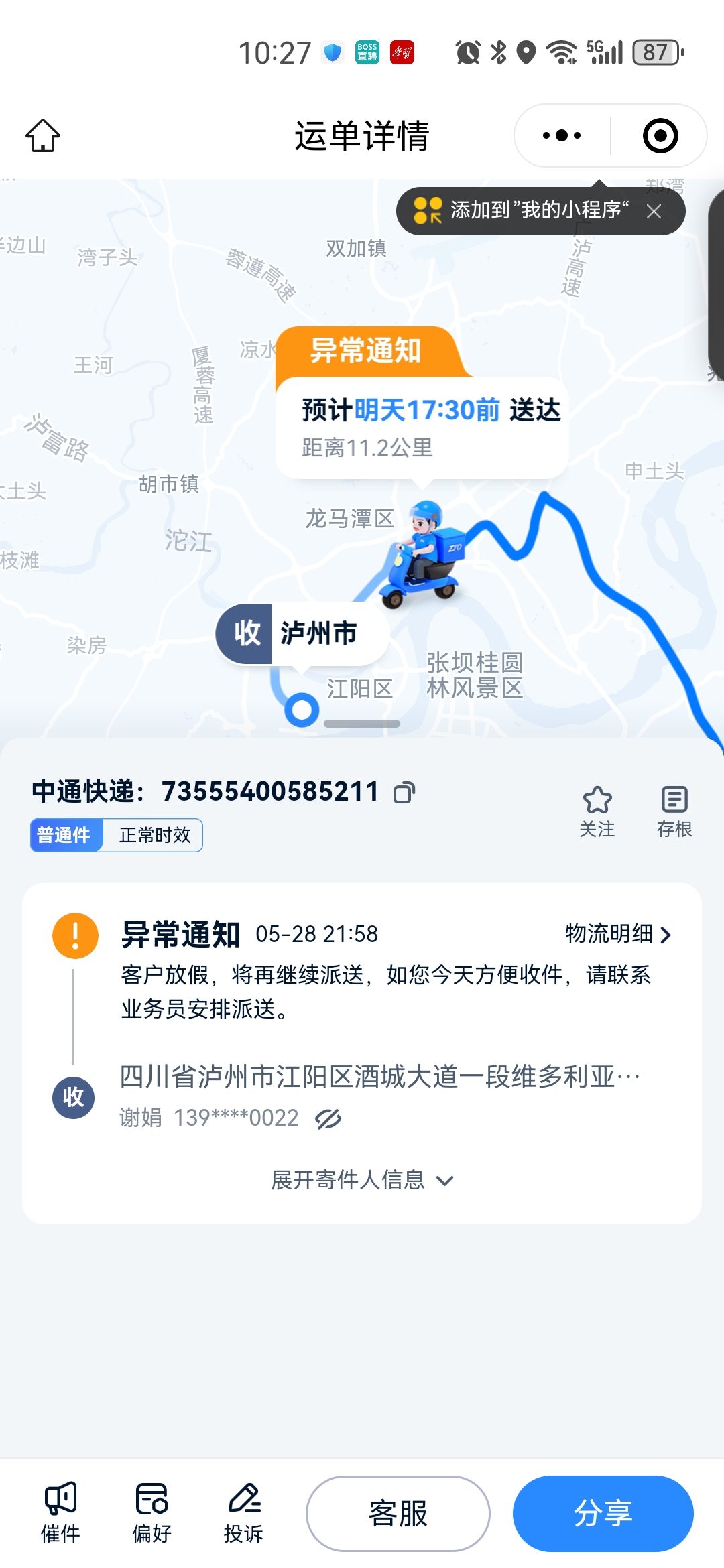724x1568 pixels.
Task: Dismiss the "添加到我的小程序" tooltip
Action: [x=654, y=212]
